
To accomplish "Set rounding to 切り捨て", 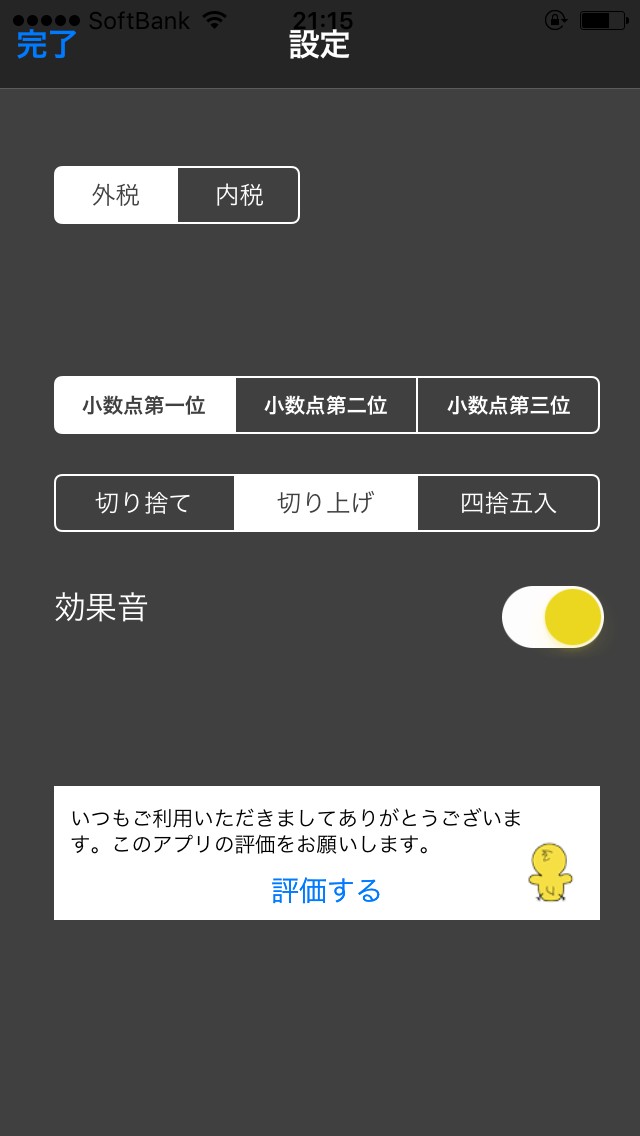I will coord(144,503).
